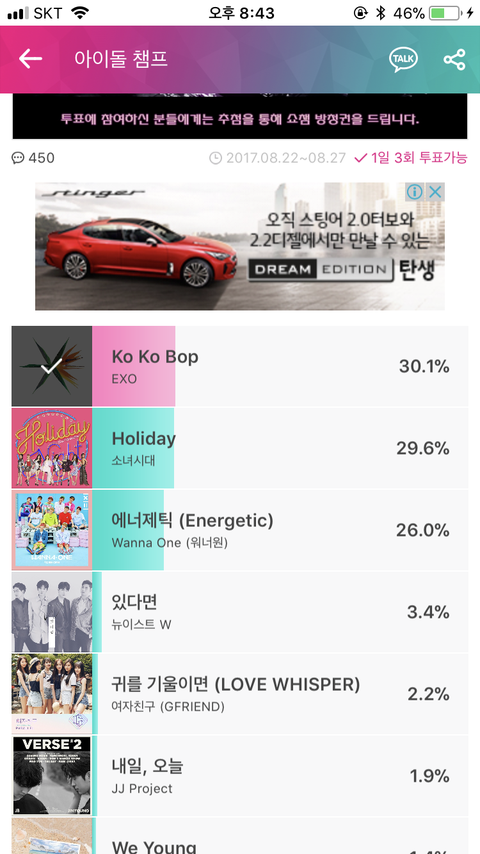Open the share icon in header
480x854 pixels.
[454, 59]
